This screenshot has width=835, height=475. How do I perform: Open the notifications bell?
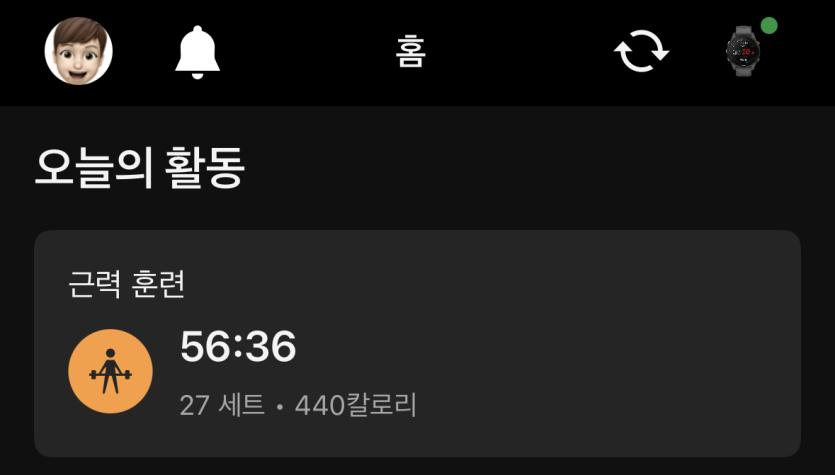tap(197, 52)
